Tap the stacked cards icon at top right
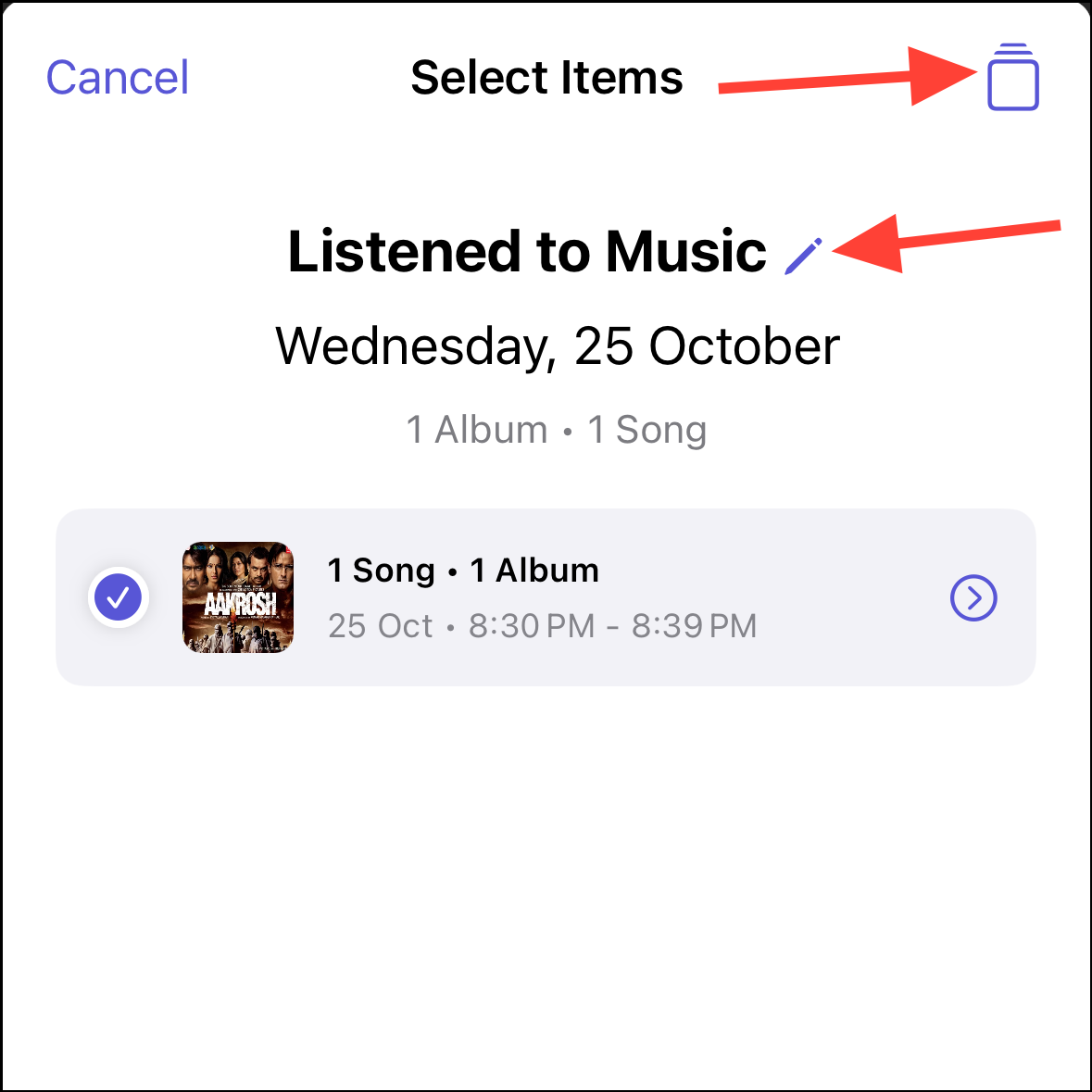Image resolution: width=1092 pixels, height=1092 pixels. click(x=1012, y=78)
